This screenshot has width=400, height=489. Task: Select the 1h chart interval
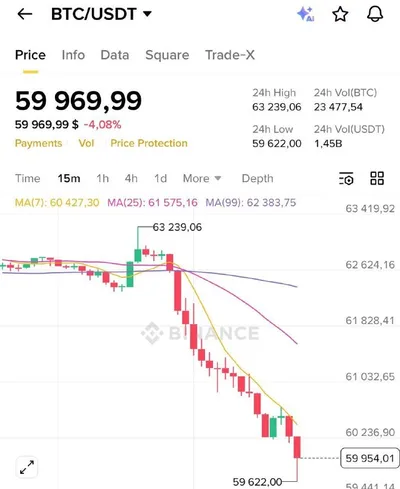[103, 178]
